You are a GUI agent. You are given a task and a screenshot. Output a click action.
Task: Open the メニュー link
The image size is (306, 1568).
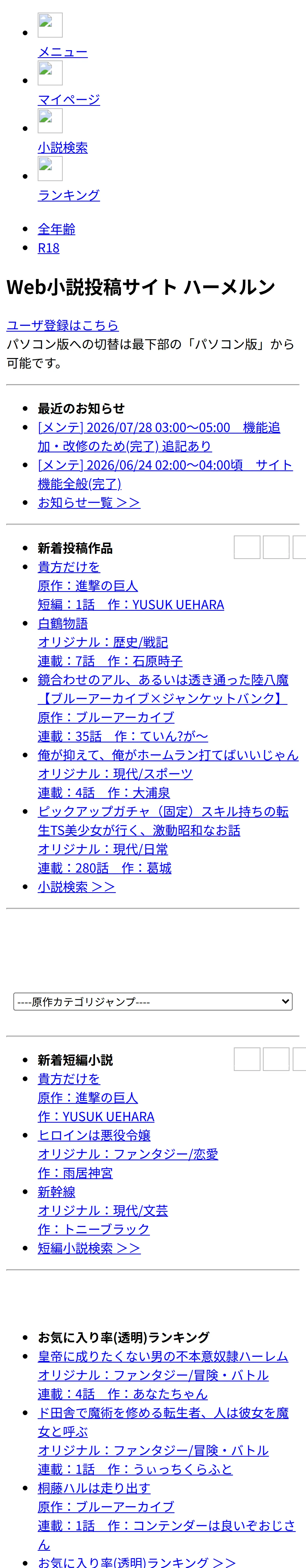click(62, 52)
